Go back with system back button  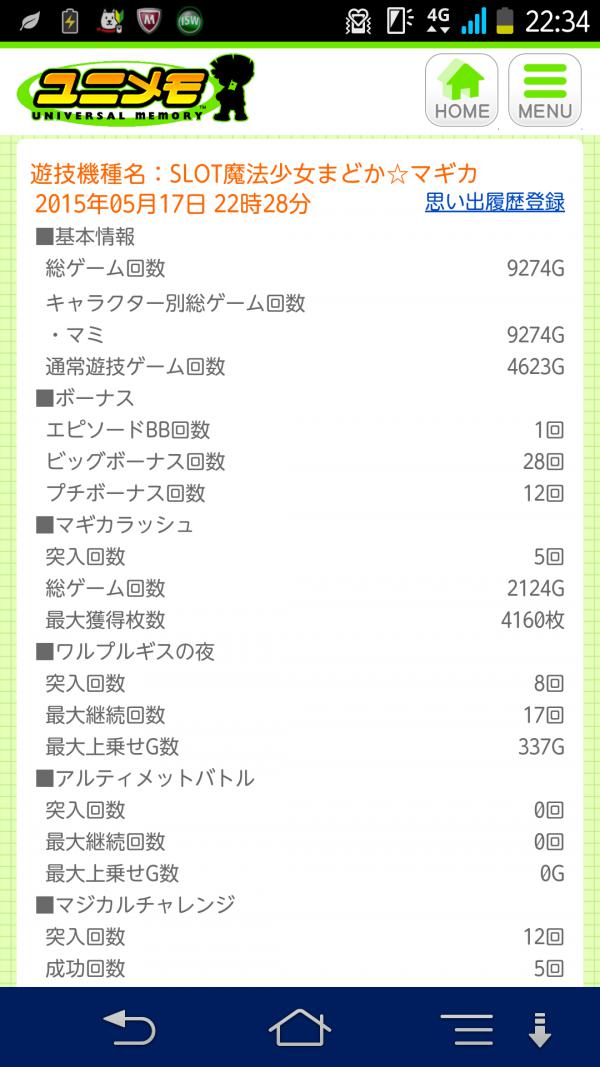point(129,1028)
